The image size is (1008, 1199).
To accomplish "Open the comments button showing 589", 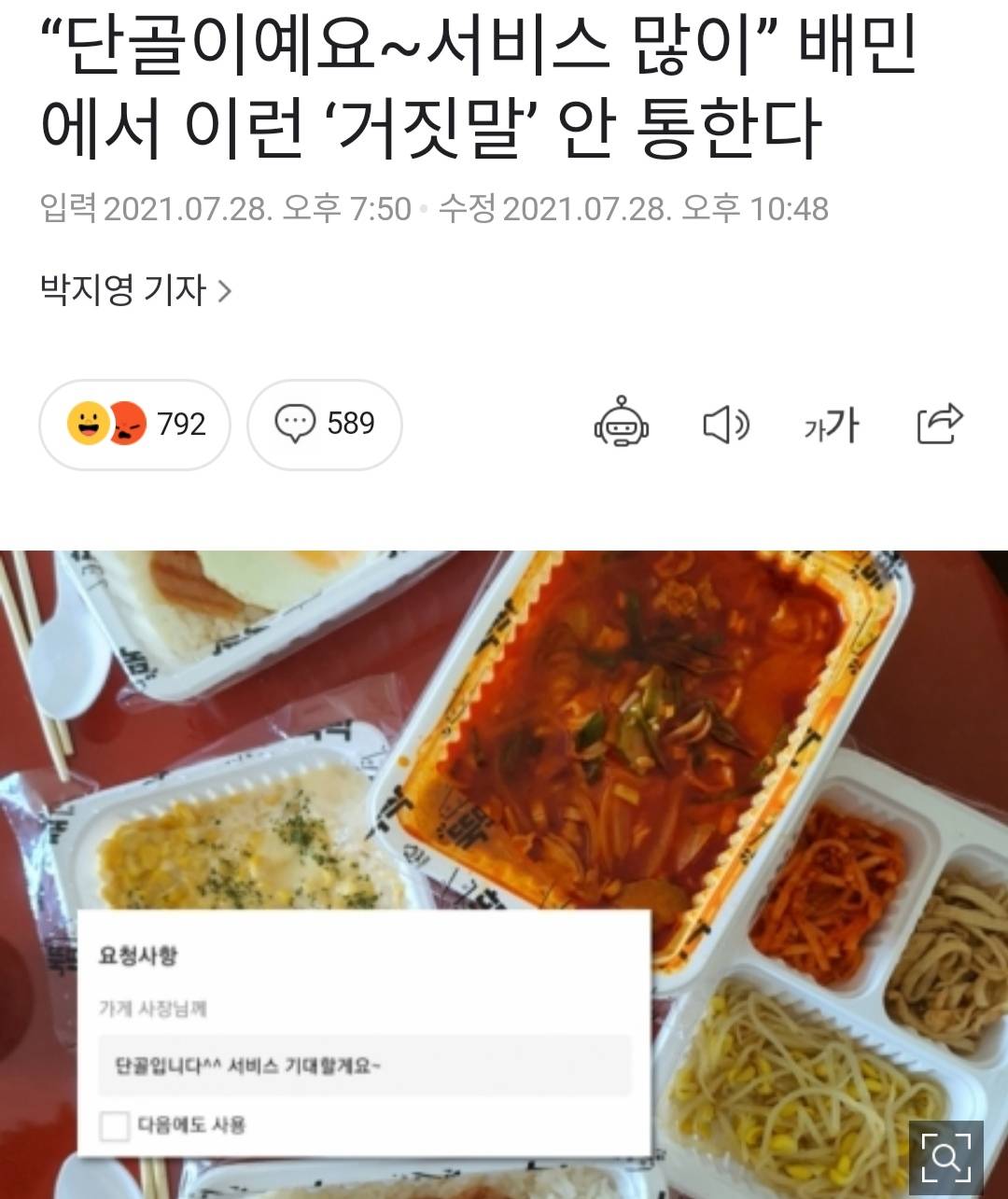I will [x=324, y=425].
